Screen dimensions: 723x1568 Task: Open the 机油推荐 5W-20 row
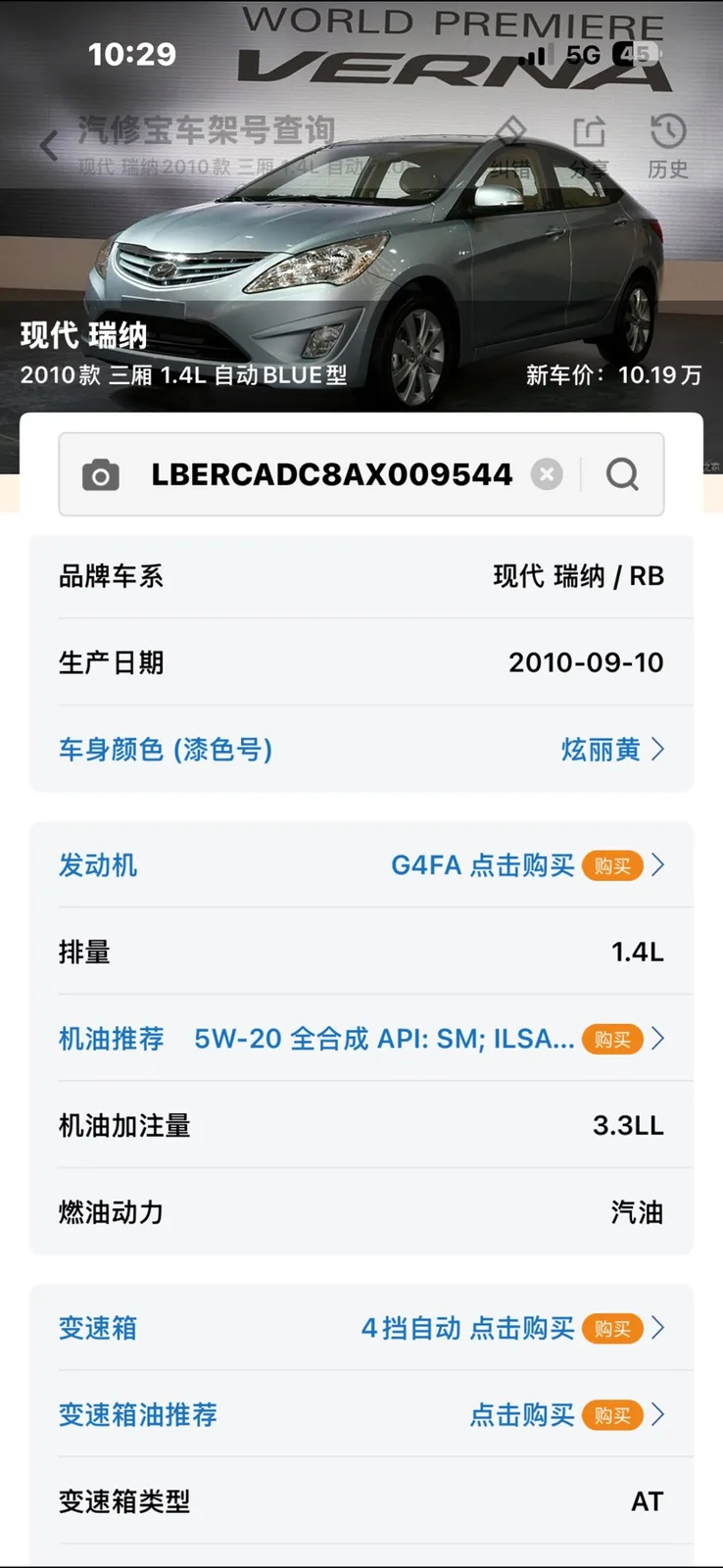click(x=361, y=1038)
